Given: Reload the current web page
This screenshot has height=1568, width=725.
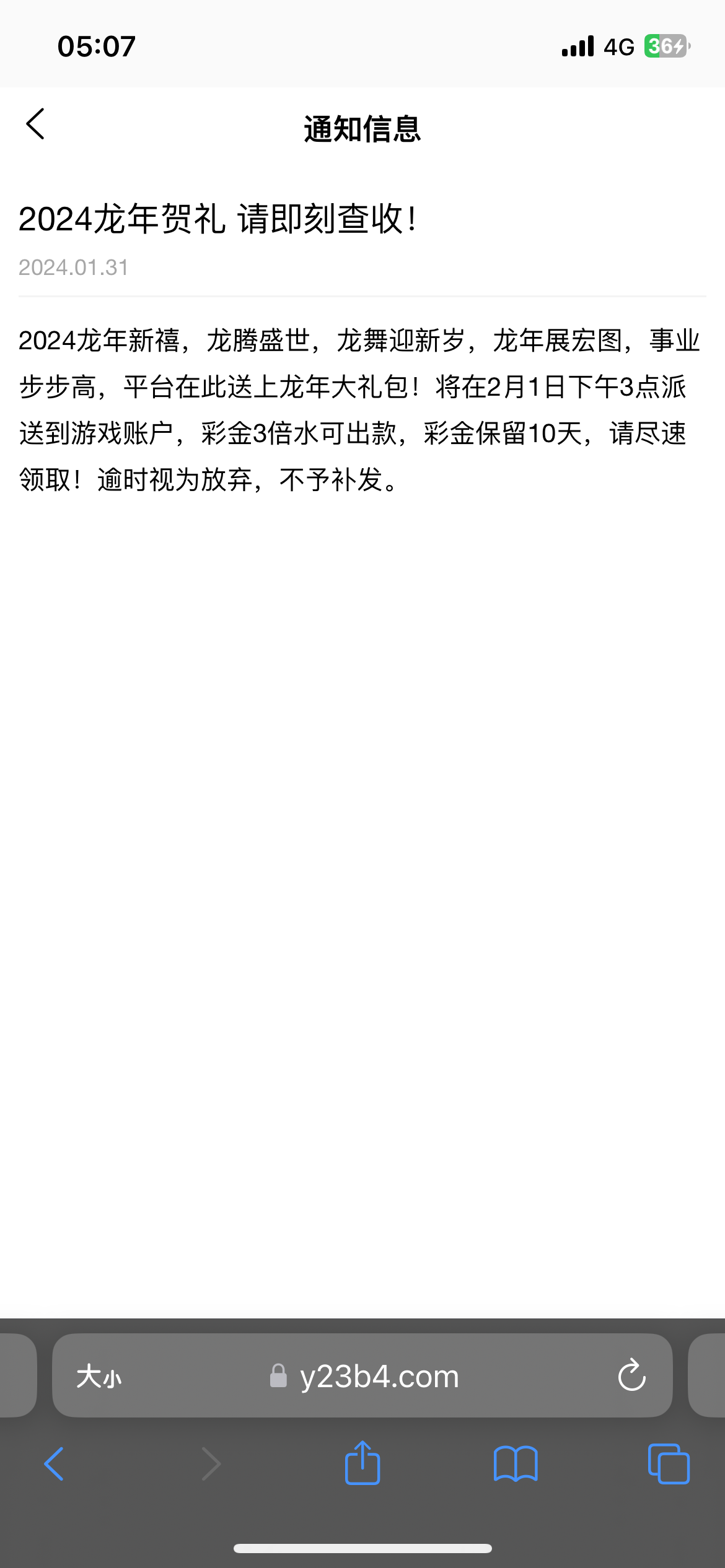Looking at the screenshot, I should (x=631, y=1375).
